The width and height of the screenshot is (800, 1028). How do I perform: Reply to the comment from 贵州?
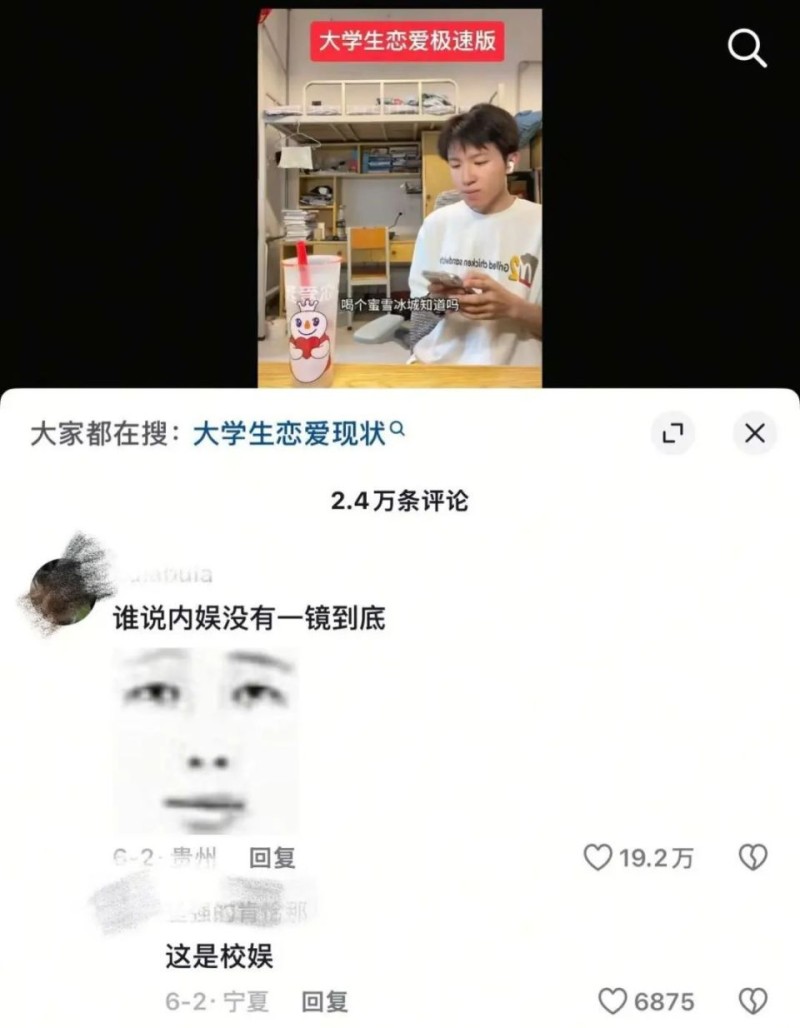click(x=271, y=858)
